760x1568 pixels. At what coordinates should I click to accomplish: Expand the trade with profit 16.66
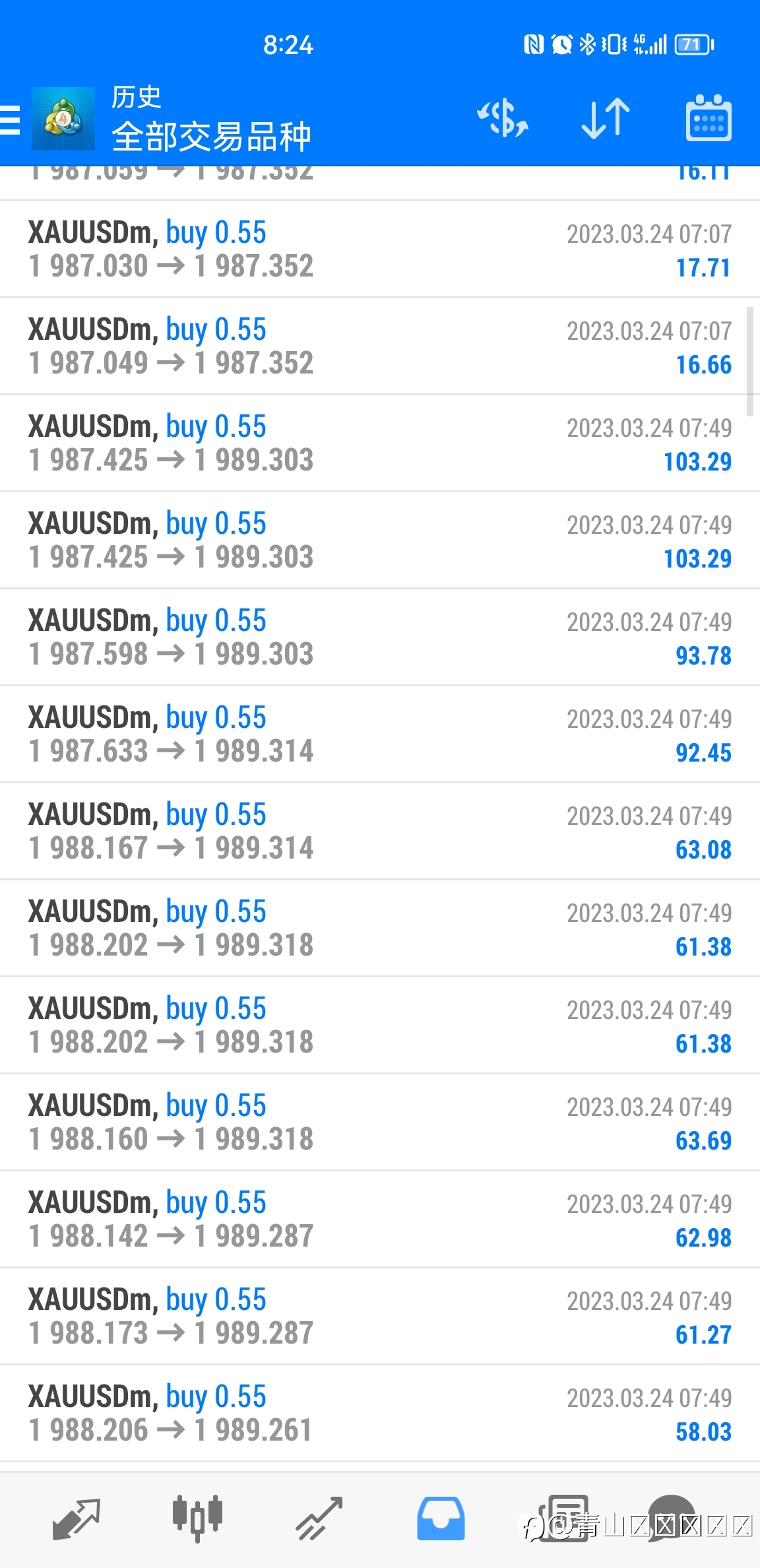coord(380,346)
